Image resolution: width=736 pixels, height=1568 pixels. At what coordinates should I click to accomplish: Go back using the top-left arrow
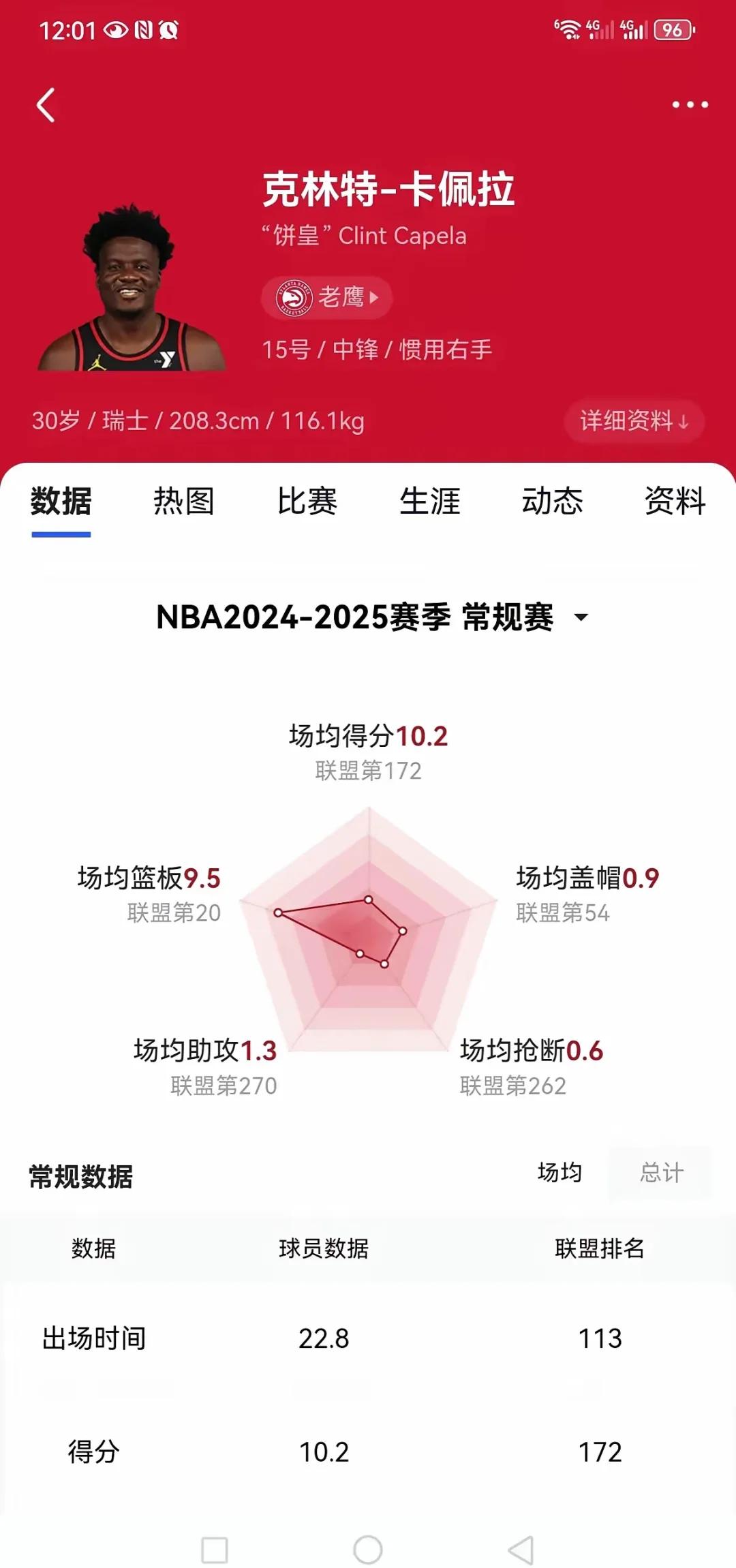coord(46,106)
